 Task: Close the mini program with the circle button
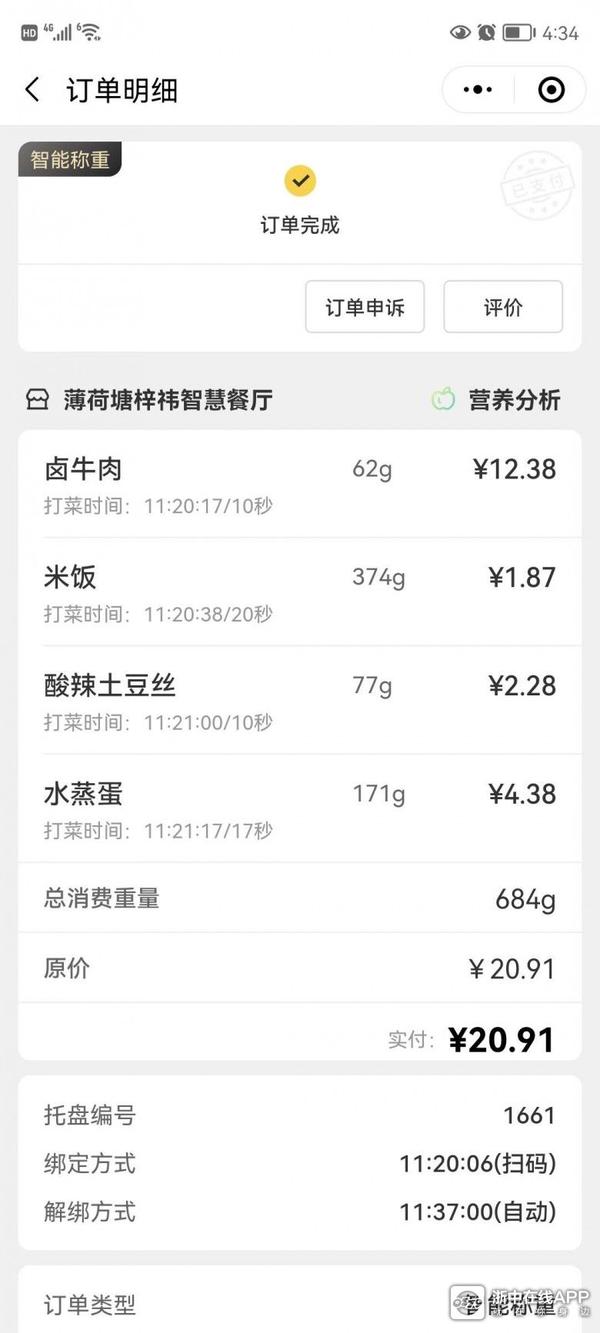(551, 90)
